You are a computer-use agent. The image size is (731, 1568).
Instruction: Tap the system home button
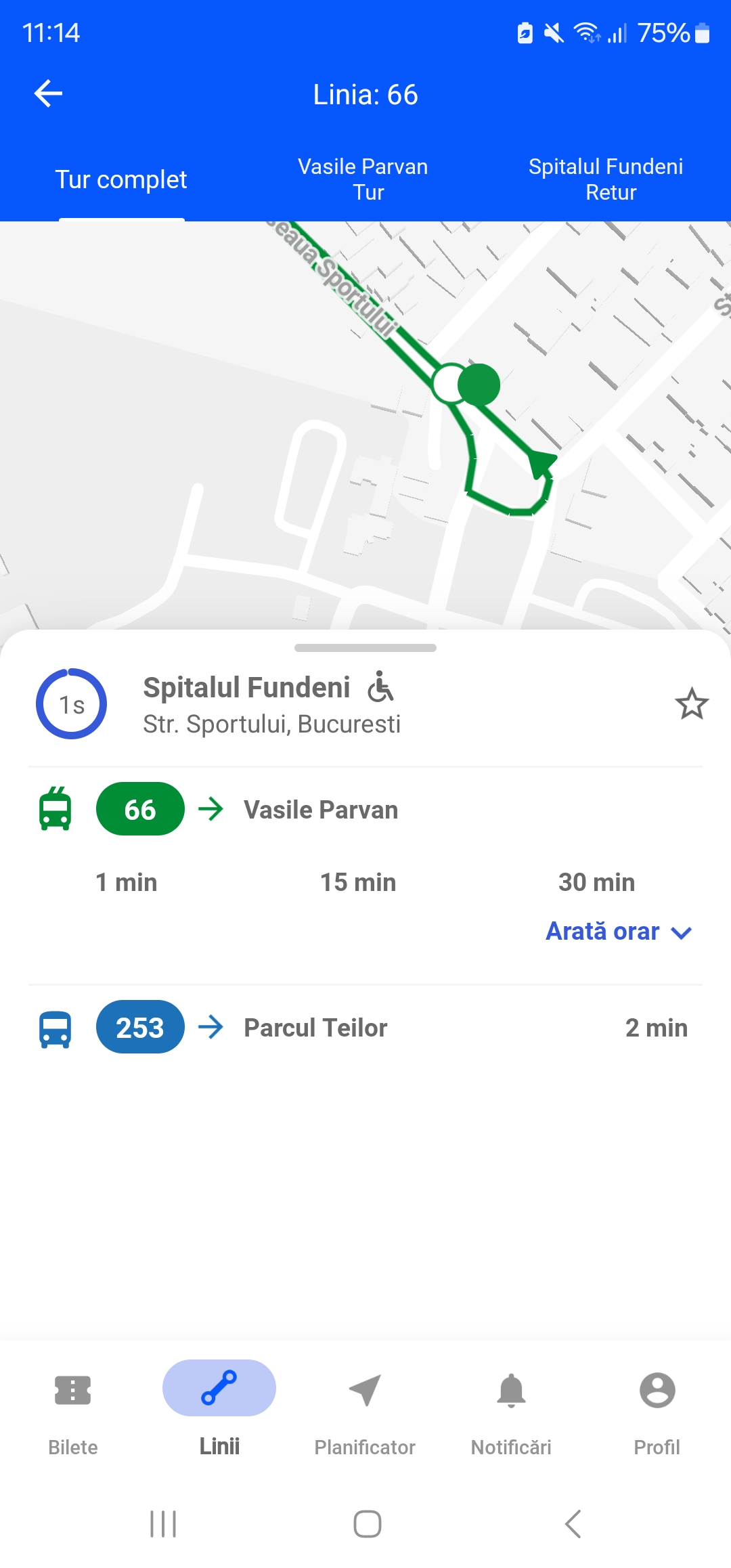367,1524
